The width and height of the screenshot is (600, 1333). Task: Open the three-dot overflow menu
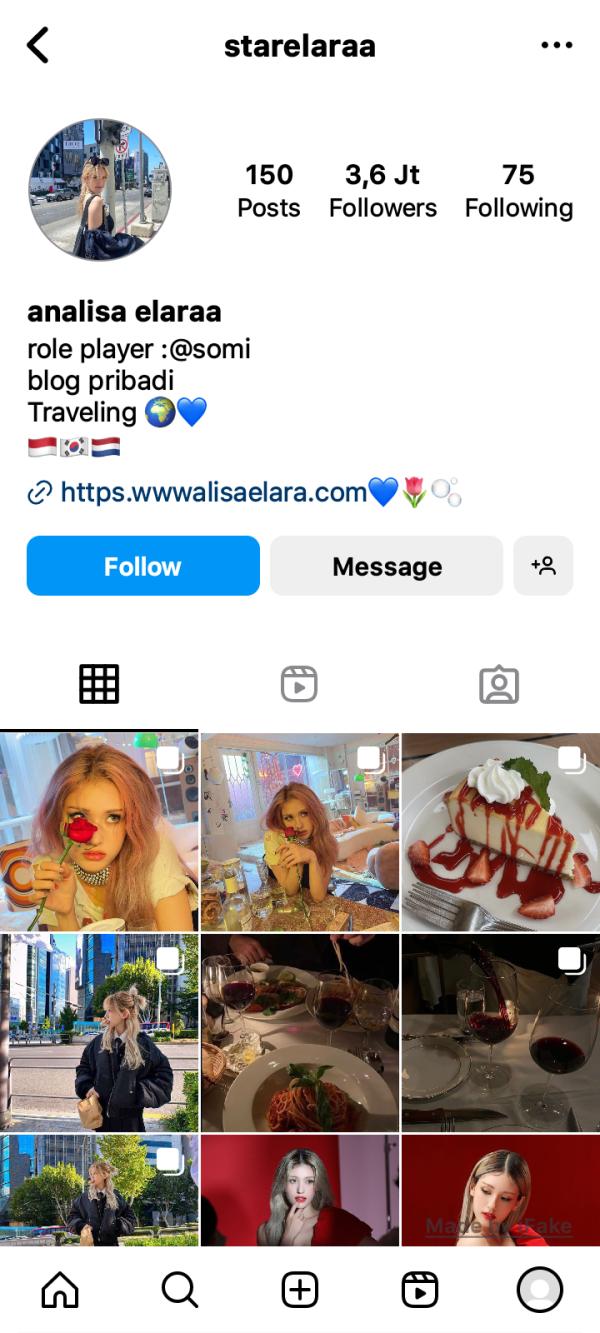click(556, 46)
